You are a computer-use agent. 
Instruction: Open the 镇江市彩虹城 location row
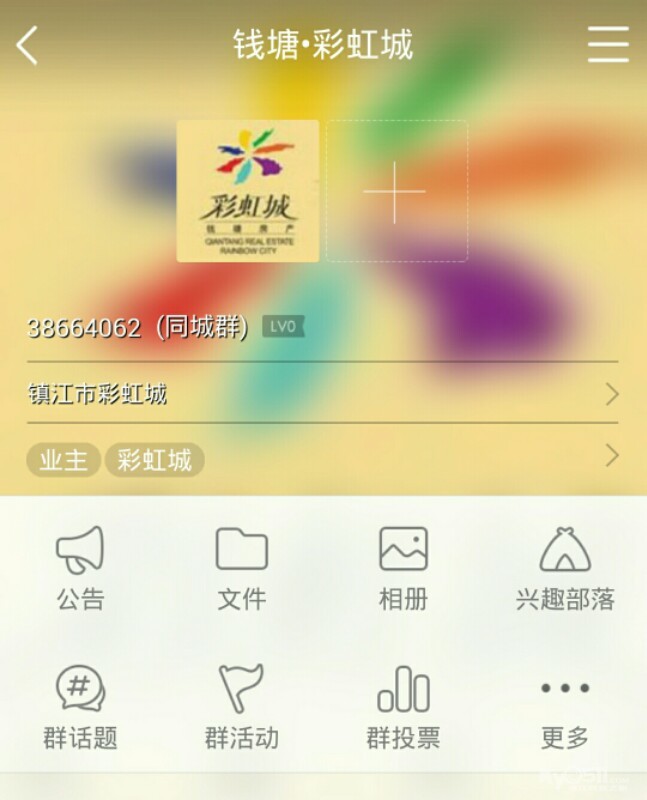(322, 394)
